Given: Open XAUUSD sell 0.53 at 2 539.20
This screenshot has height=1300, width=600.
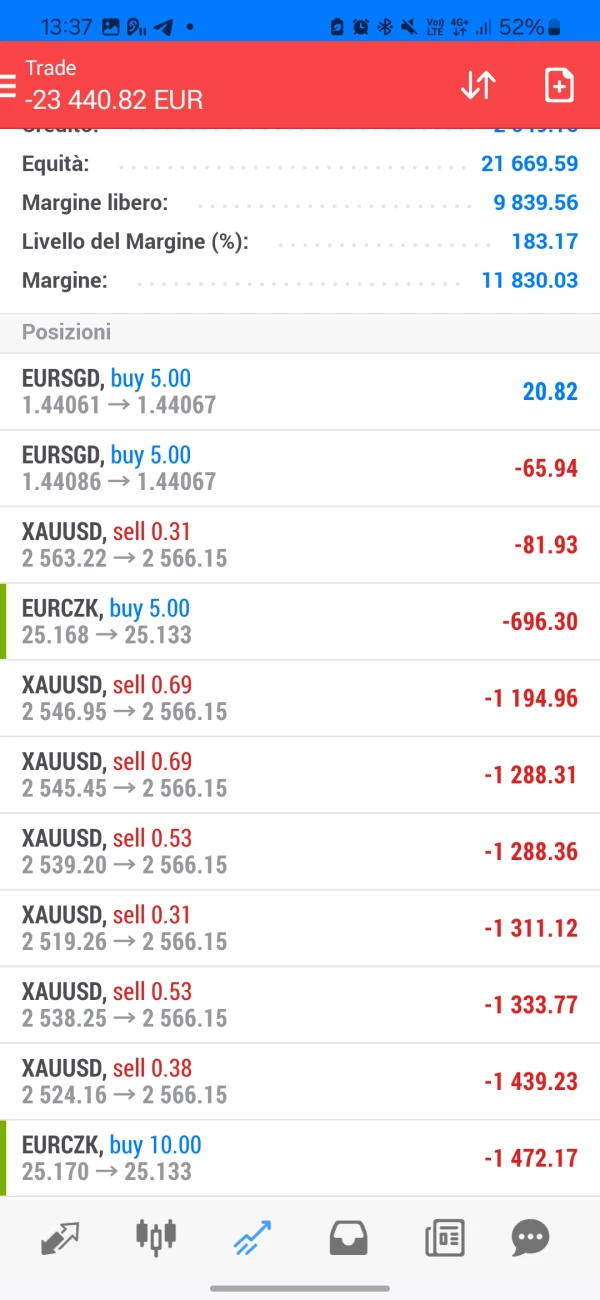Looking at the screenshot, I should [x=300, y=851].
